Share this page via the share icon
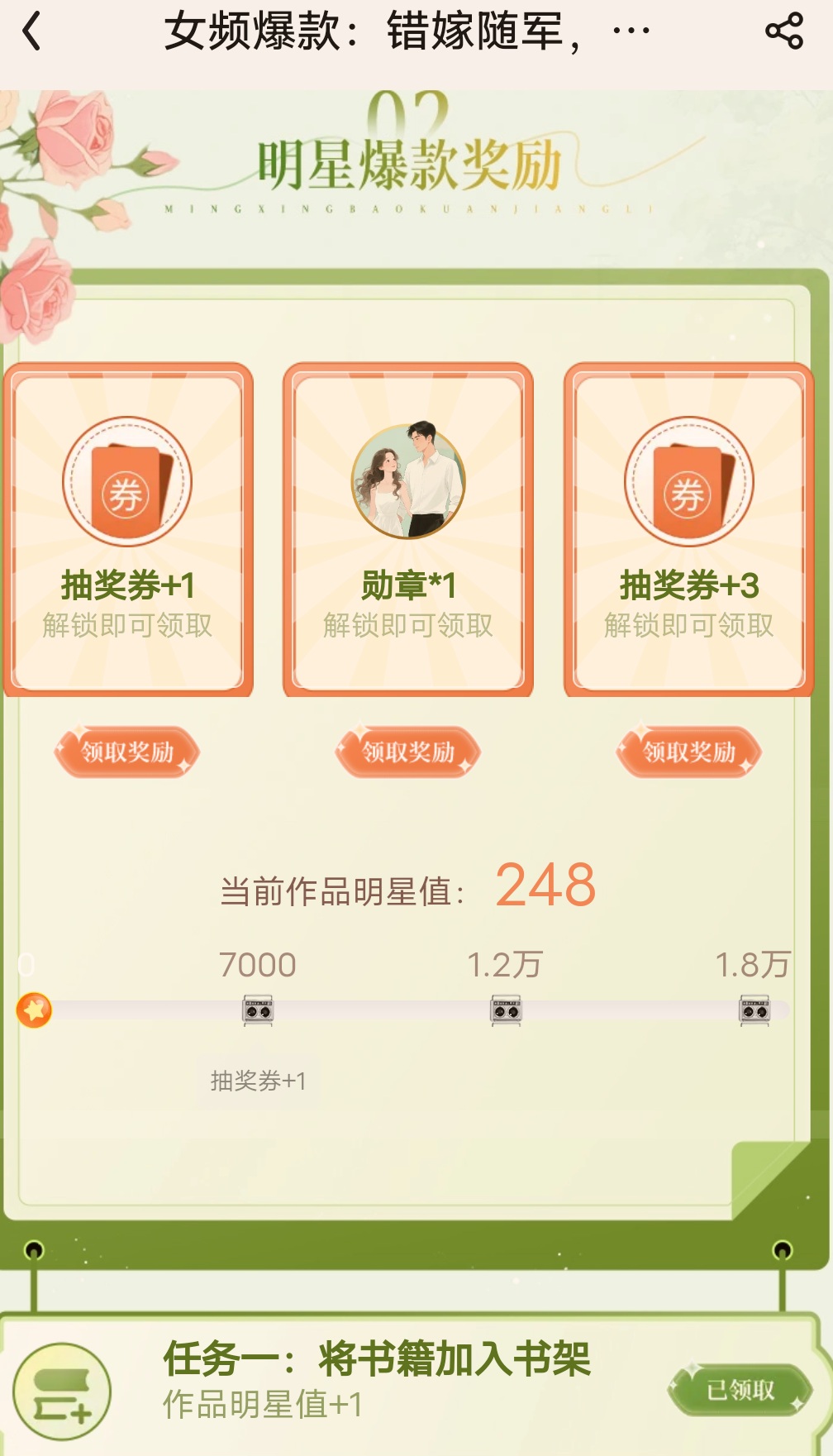833x1456 pixels. (x=783, y=31)
